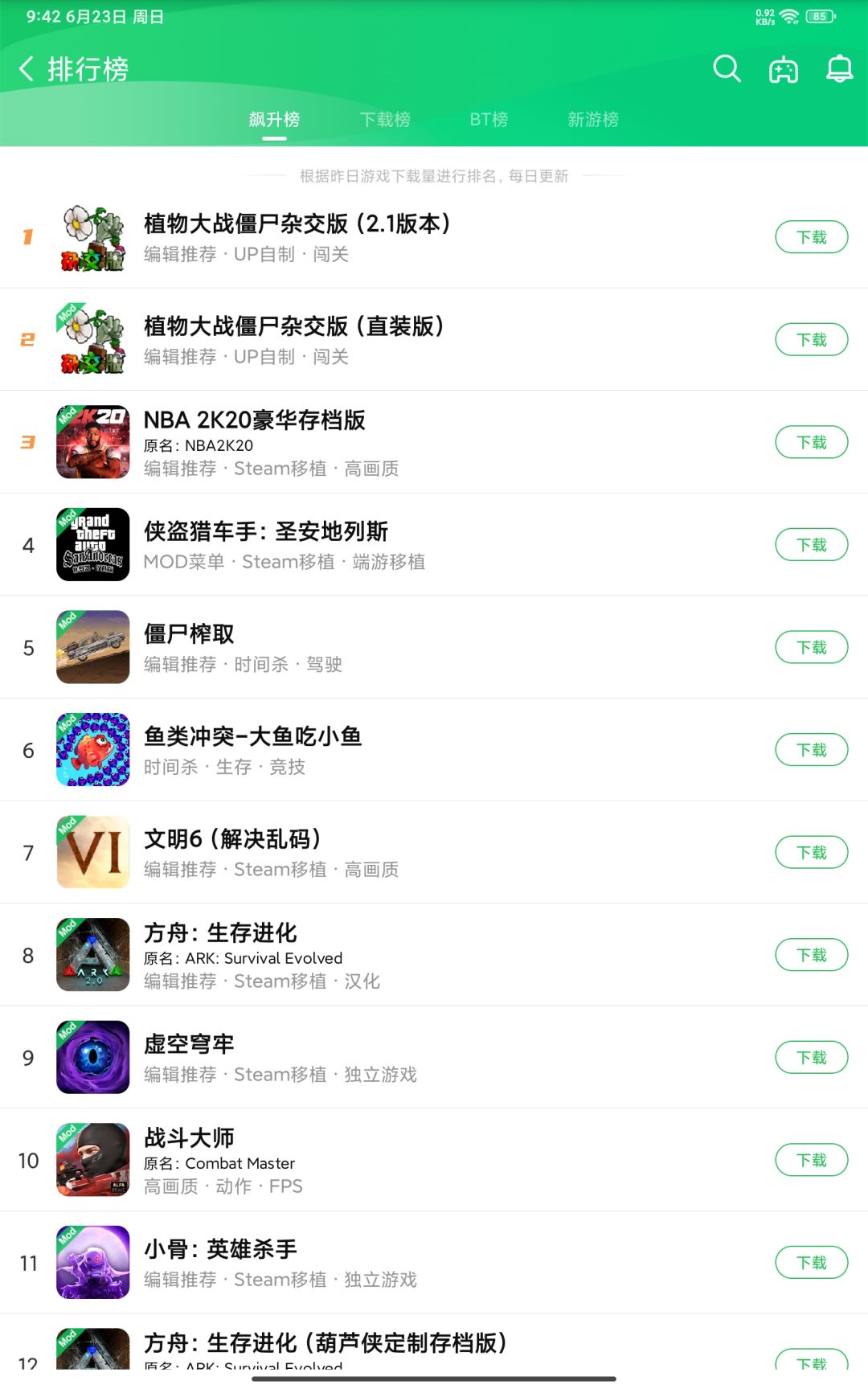Download 鱼类冲突-大鱼吃小鱼
The height and width of the screenshot is (1389, 868).
[x=811, y=750]
